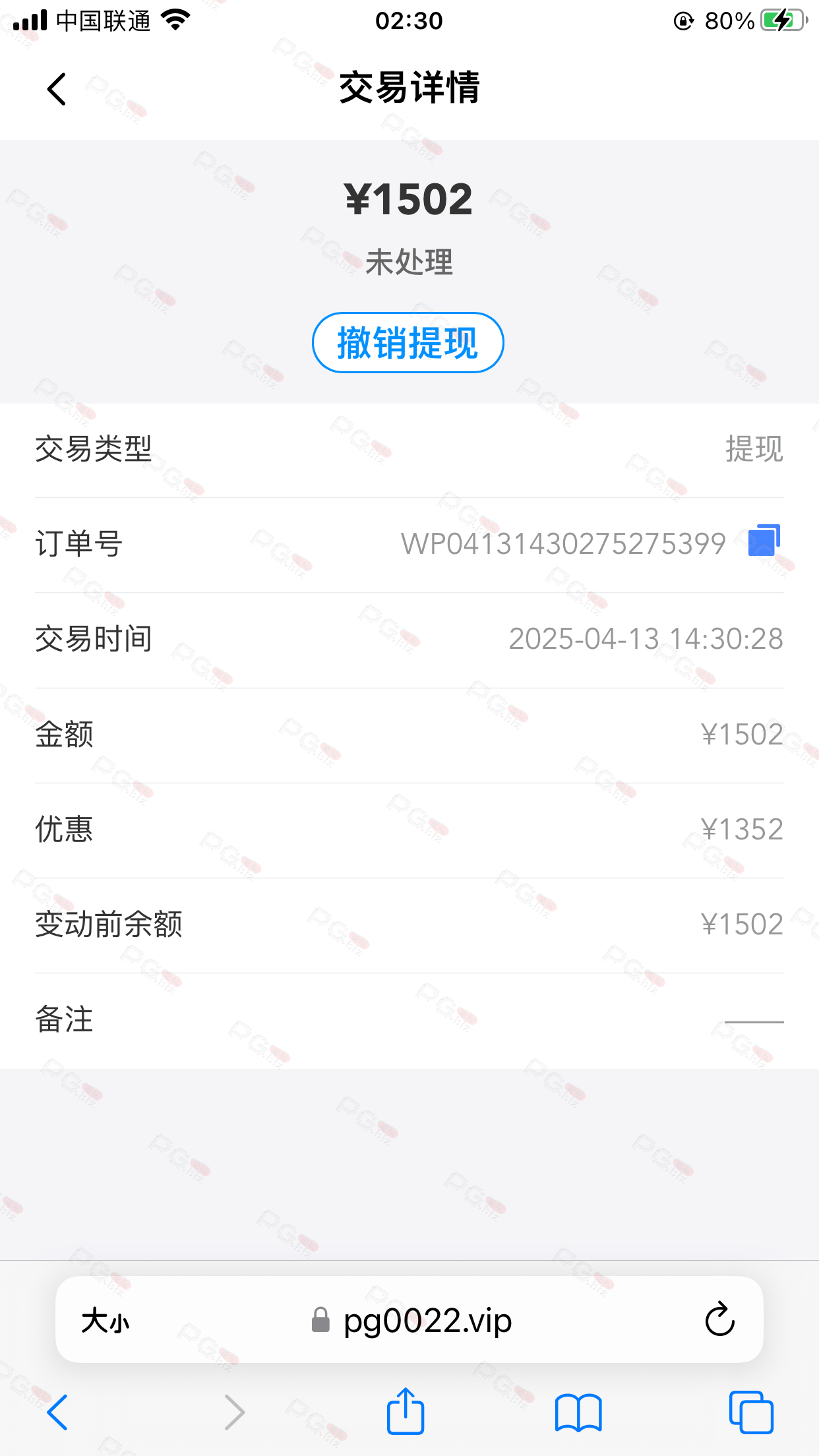Viewport: 819px width, 1456px height.
Task: Open the 大小 text size menu
Action: coord(106,1320)
